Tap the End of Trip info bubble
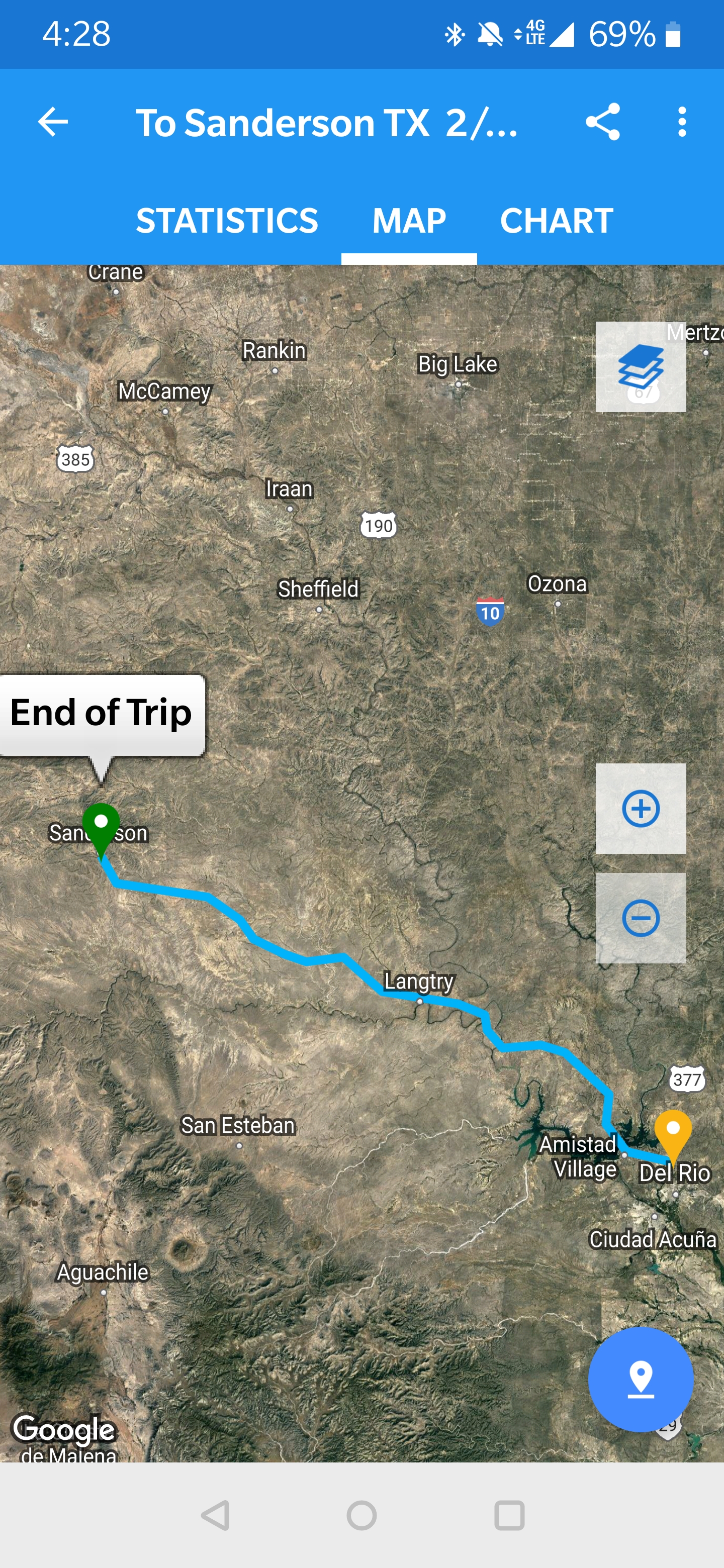The width and height of the screenshot is (724, 1568). click(102, 714)
